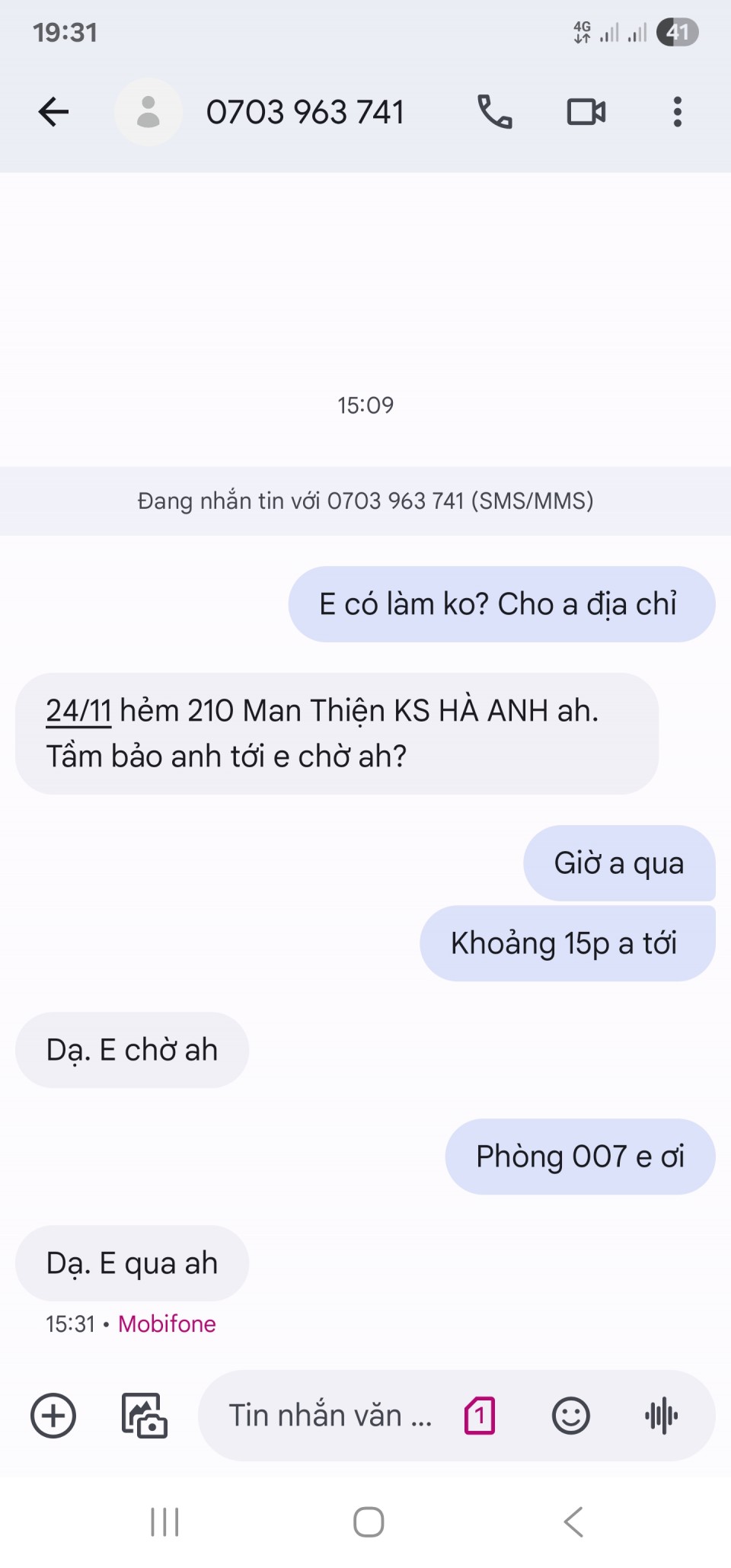Go to the home screen
Screen dimensions: 731x1568
tap(369, 1522)
